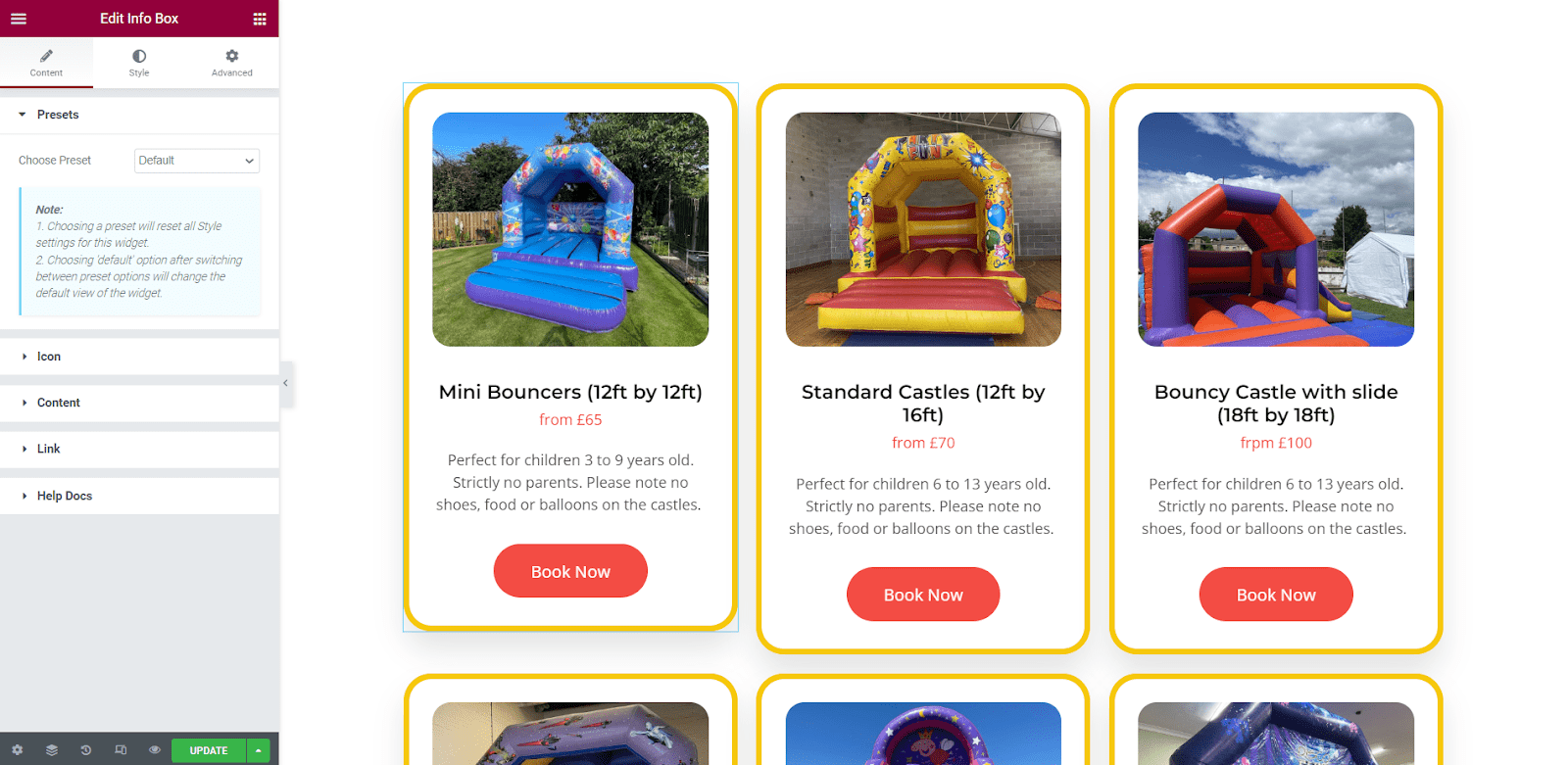Open page settings gear in footer

[18, 750]
